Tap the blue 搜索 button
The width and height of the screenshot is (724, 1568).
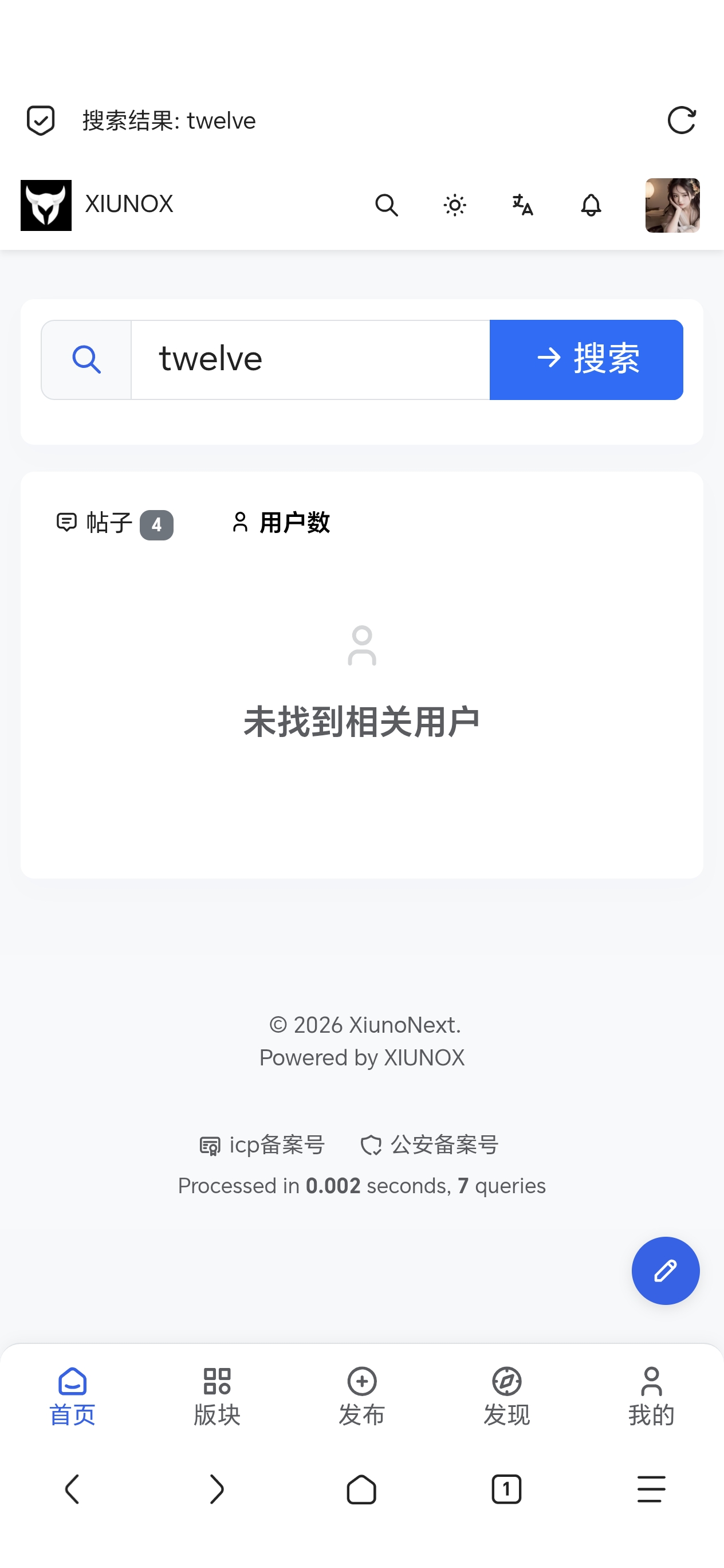586,359
